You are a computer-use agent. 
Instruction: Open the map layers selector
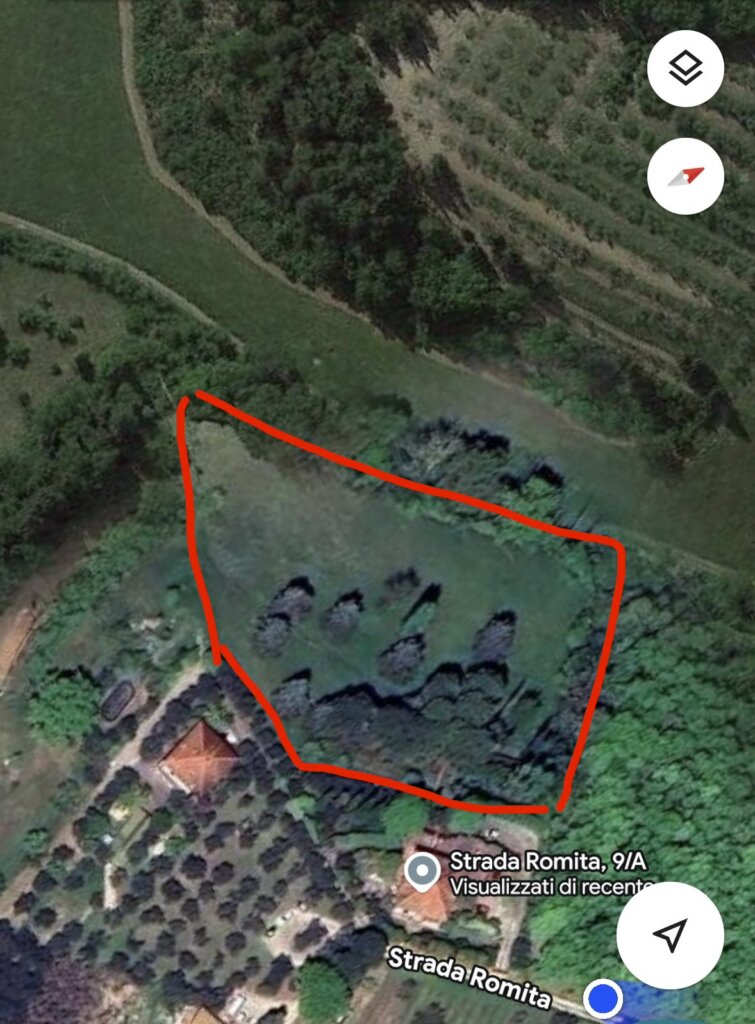[685, 69]
